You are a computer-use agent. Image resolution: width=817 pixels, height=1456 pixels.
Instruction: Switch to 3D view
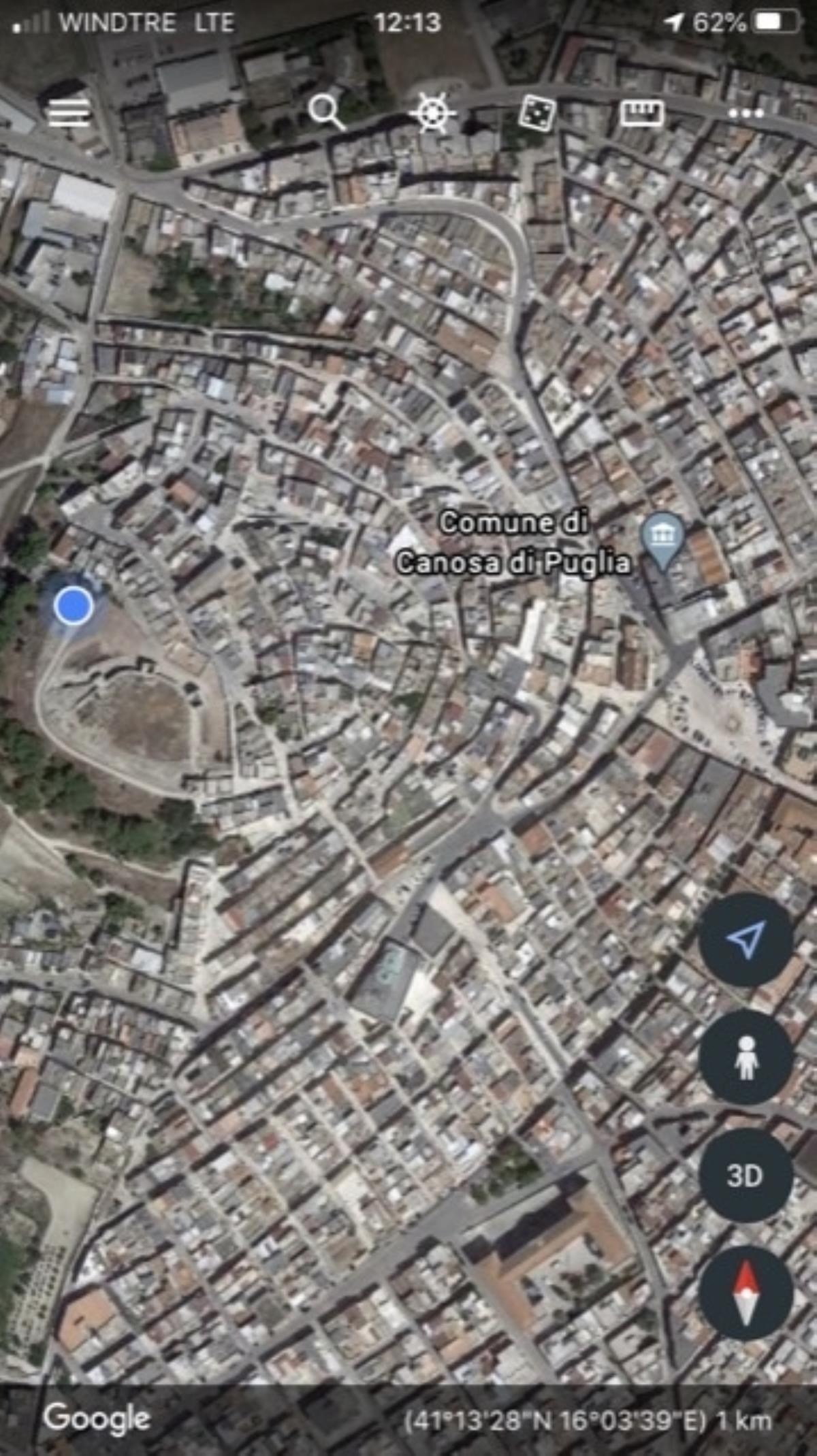746,1175
